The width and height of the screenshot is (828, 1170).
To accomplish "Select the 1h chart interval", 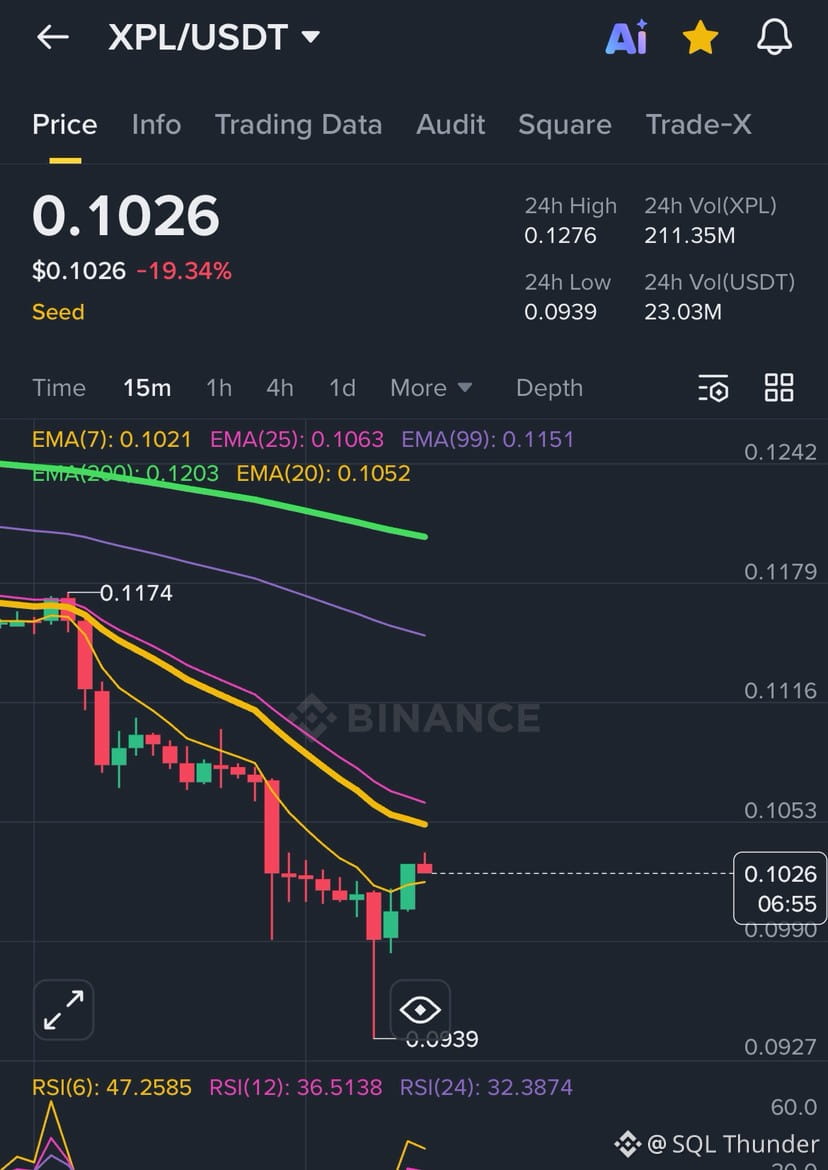I will (218, 388).
